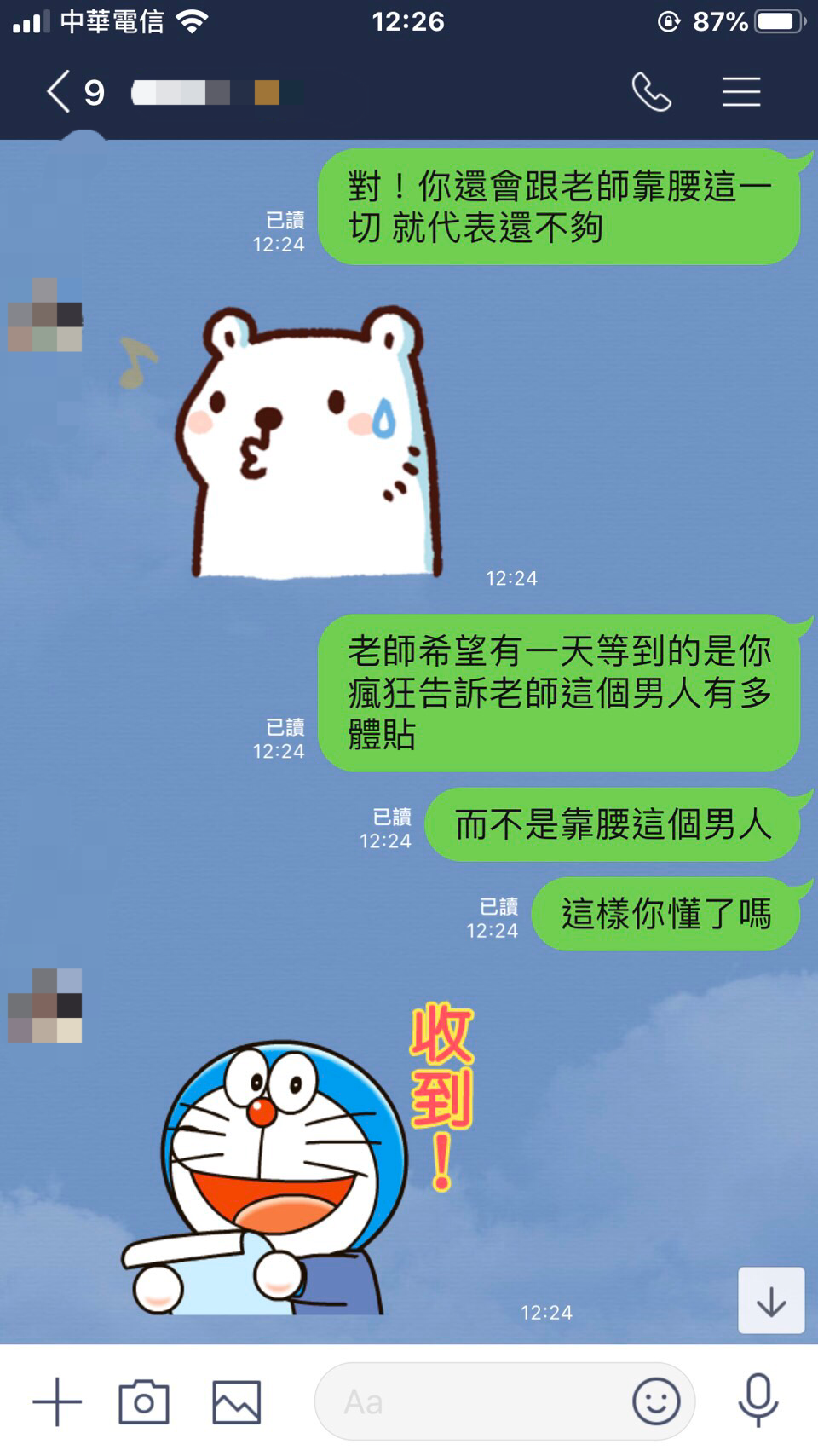Open the camera to take a photo
Viewport: 818px width, 1456px height.
pyautogui.click(x=143, y=1401)
